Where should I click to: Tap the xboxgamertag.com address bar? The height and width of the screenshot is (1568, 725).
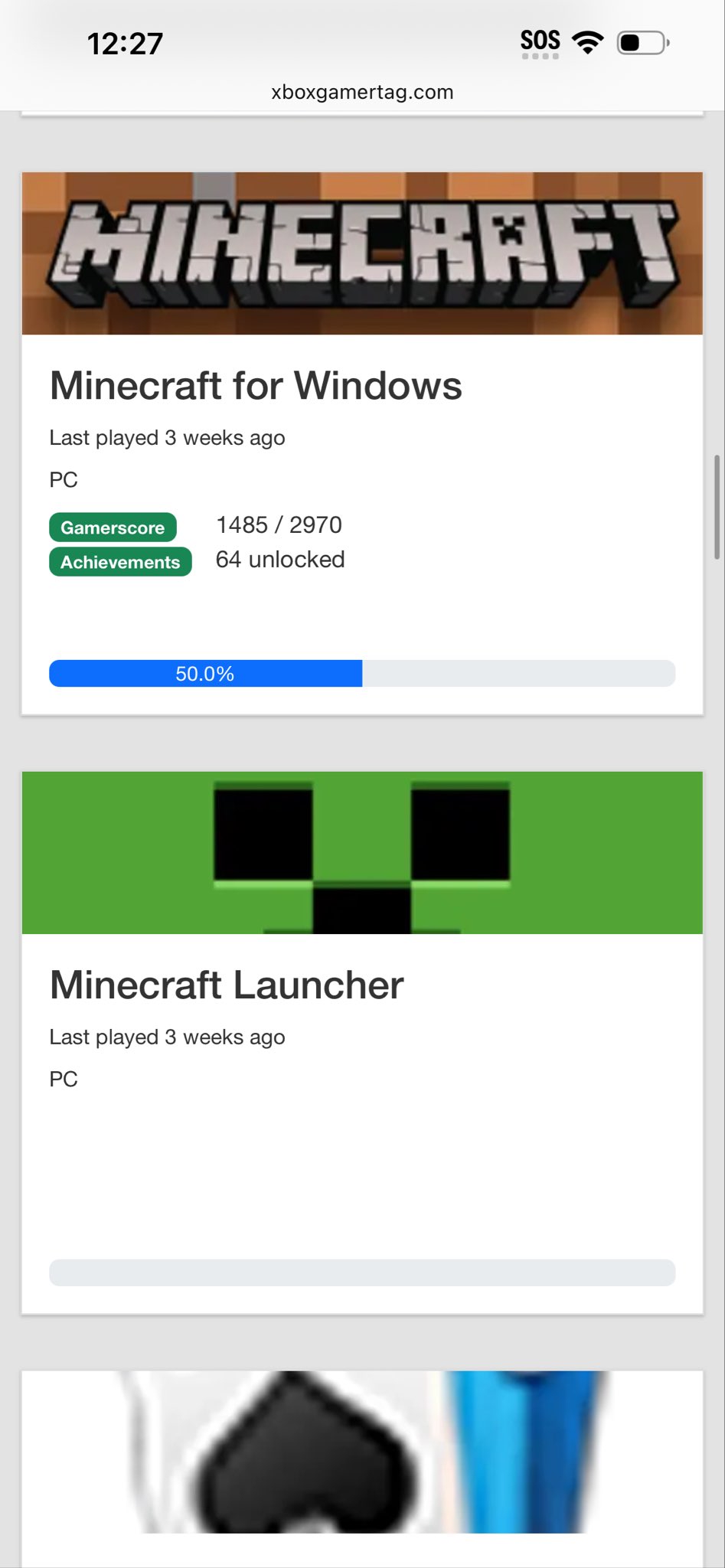362,93
